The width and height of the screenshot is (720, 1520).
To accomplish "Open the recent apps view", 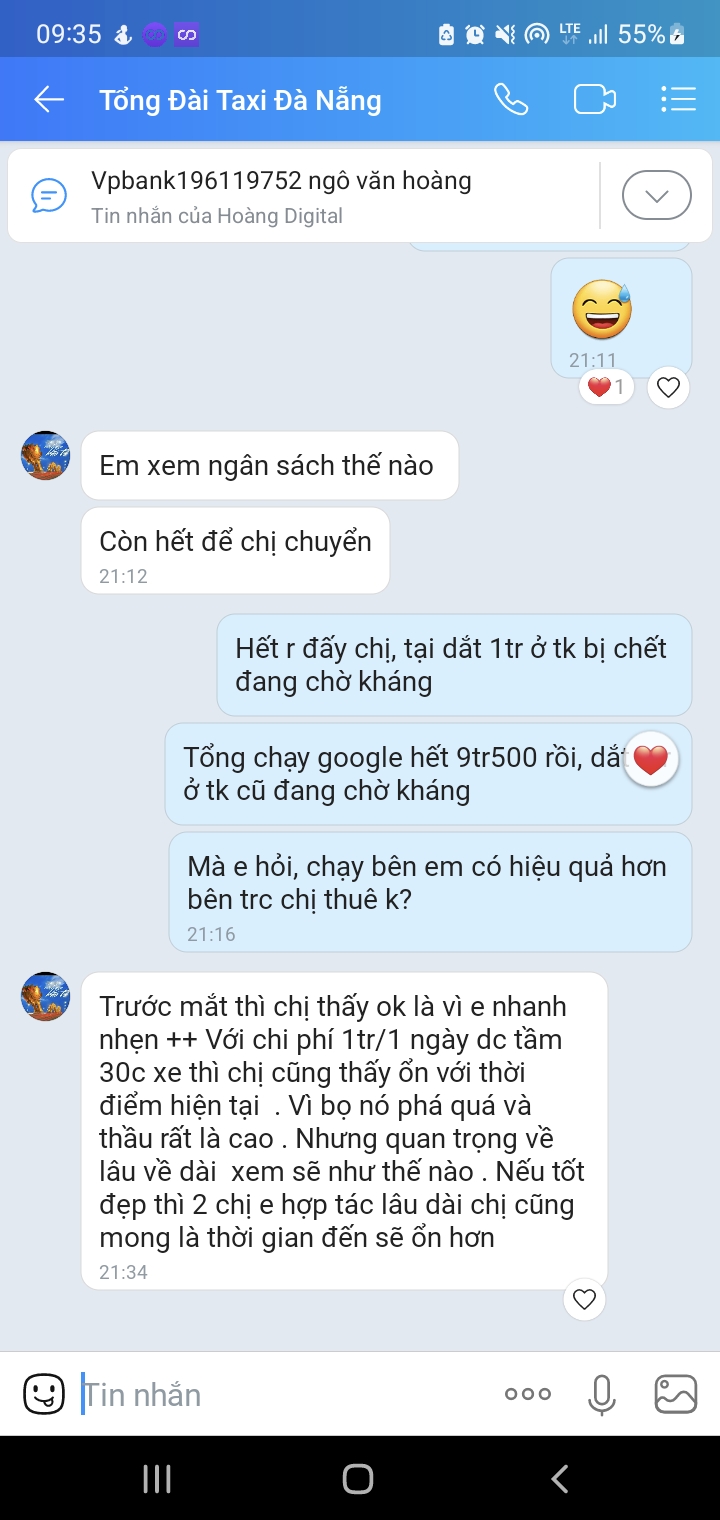I will (157, 1479).
